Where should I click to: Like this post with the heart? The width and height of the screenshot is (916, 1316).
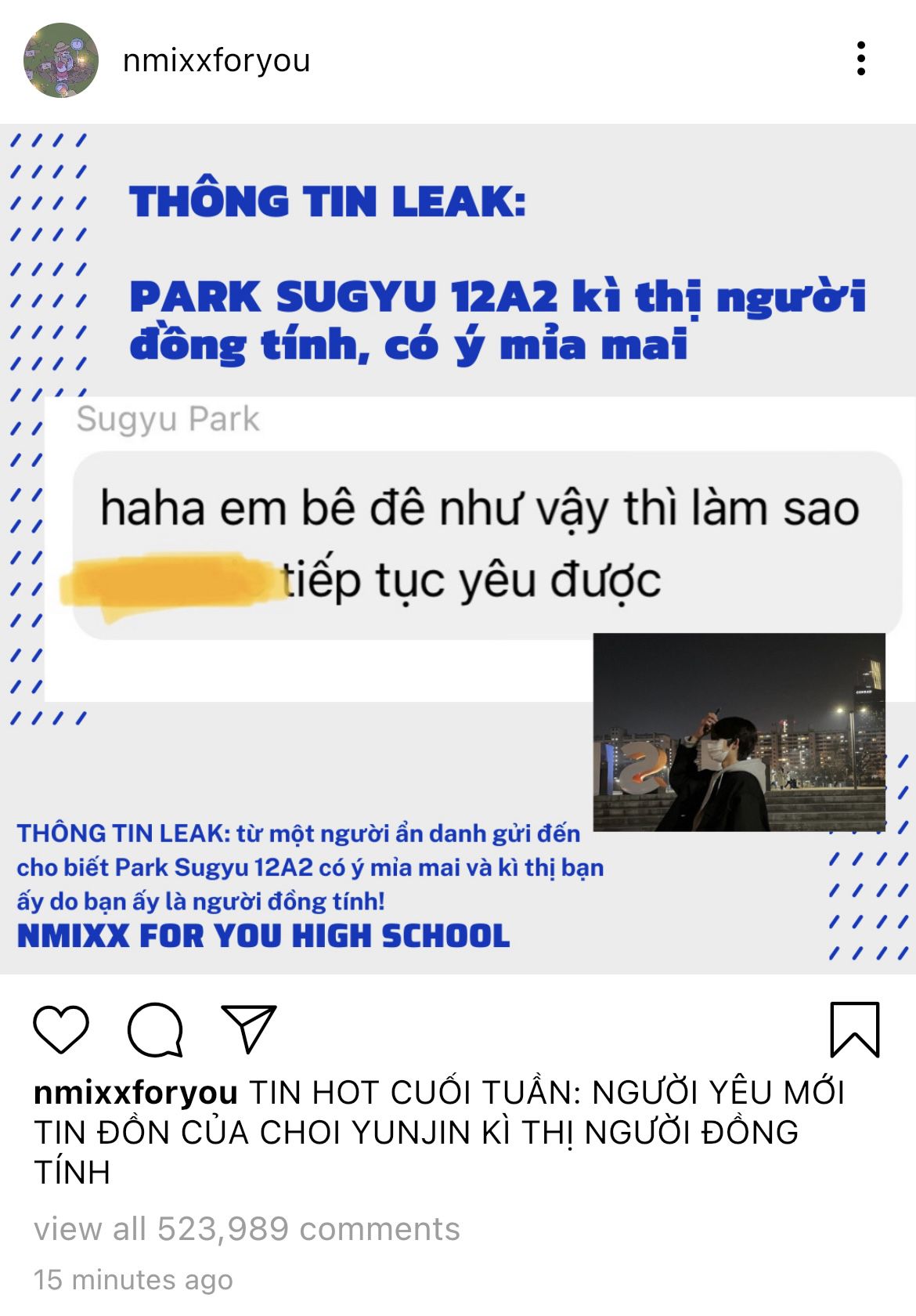point(61,1029)
